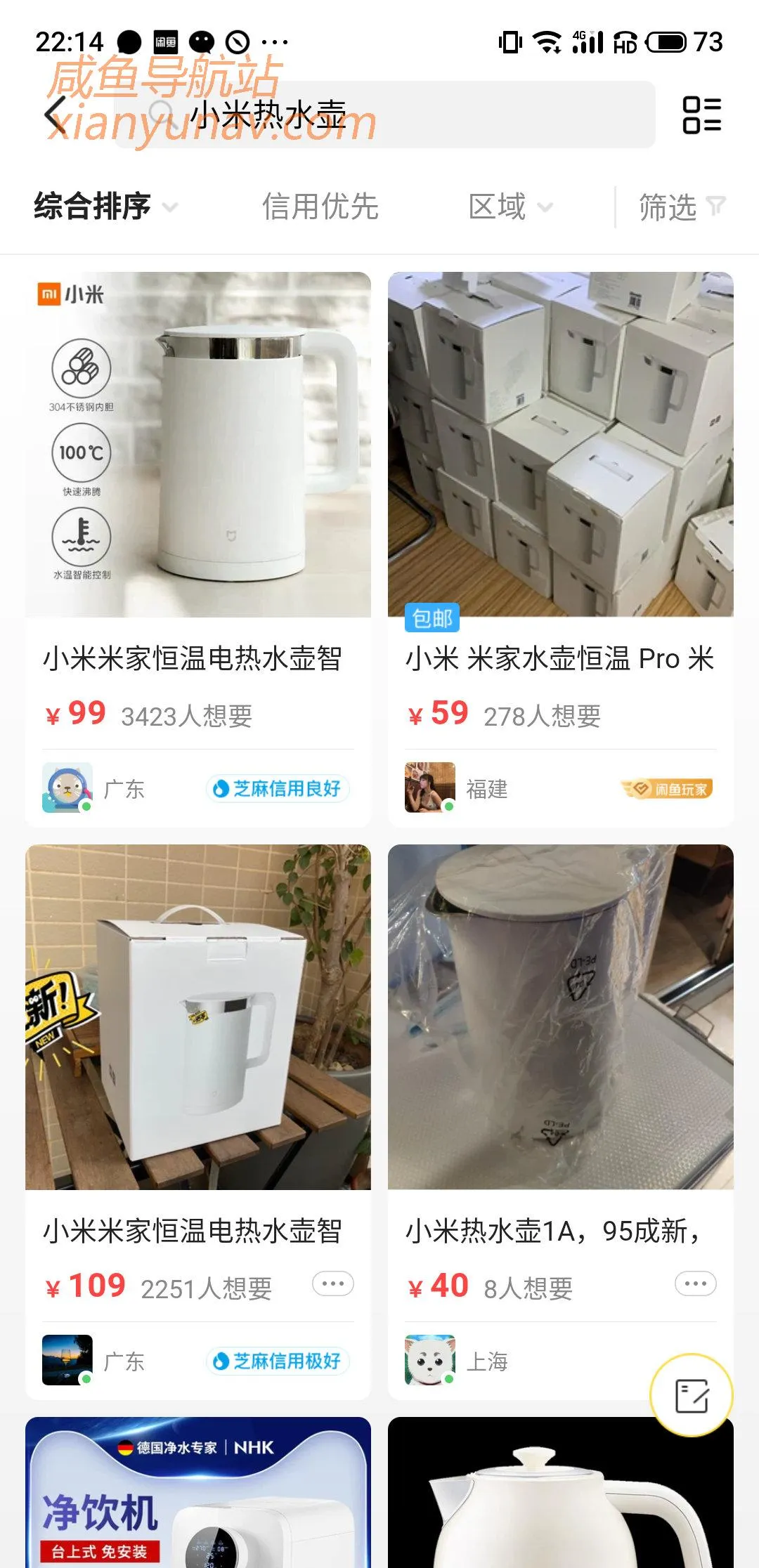Select the 信用优先 sort tab
759x1568 pixels.
[320, 207]
